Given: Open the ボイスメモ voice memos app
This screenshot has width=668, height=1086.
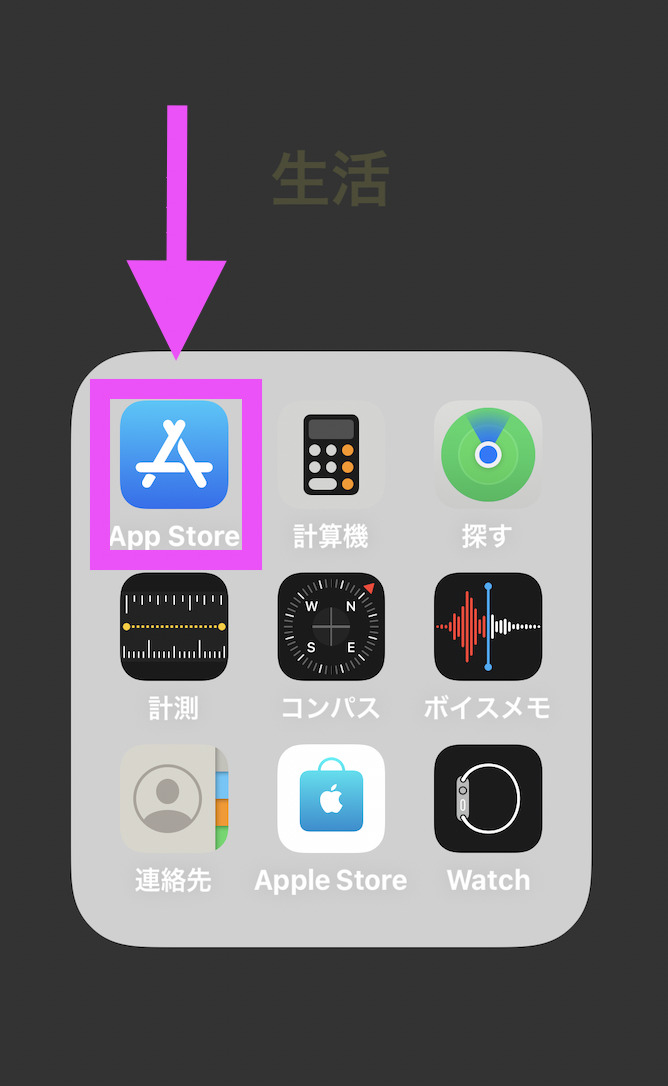Looking at the screenshot, I should tap(488, 627).
